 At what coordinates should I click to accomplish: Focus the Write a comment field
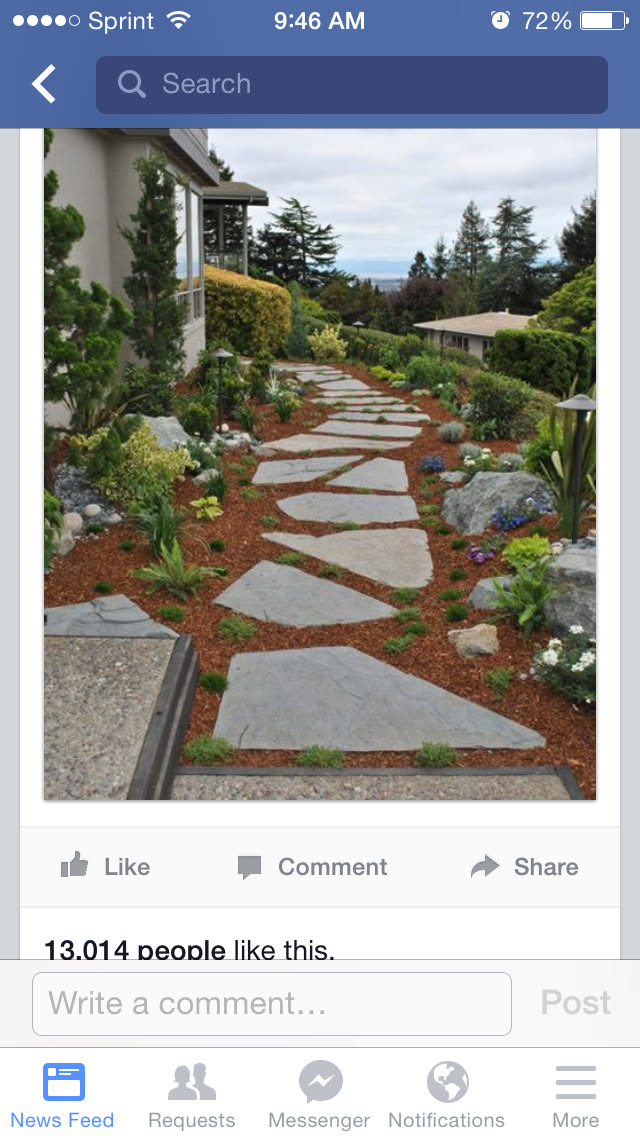(272, 1003)
